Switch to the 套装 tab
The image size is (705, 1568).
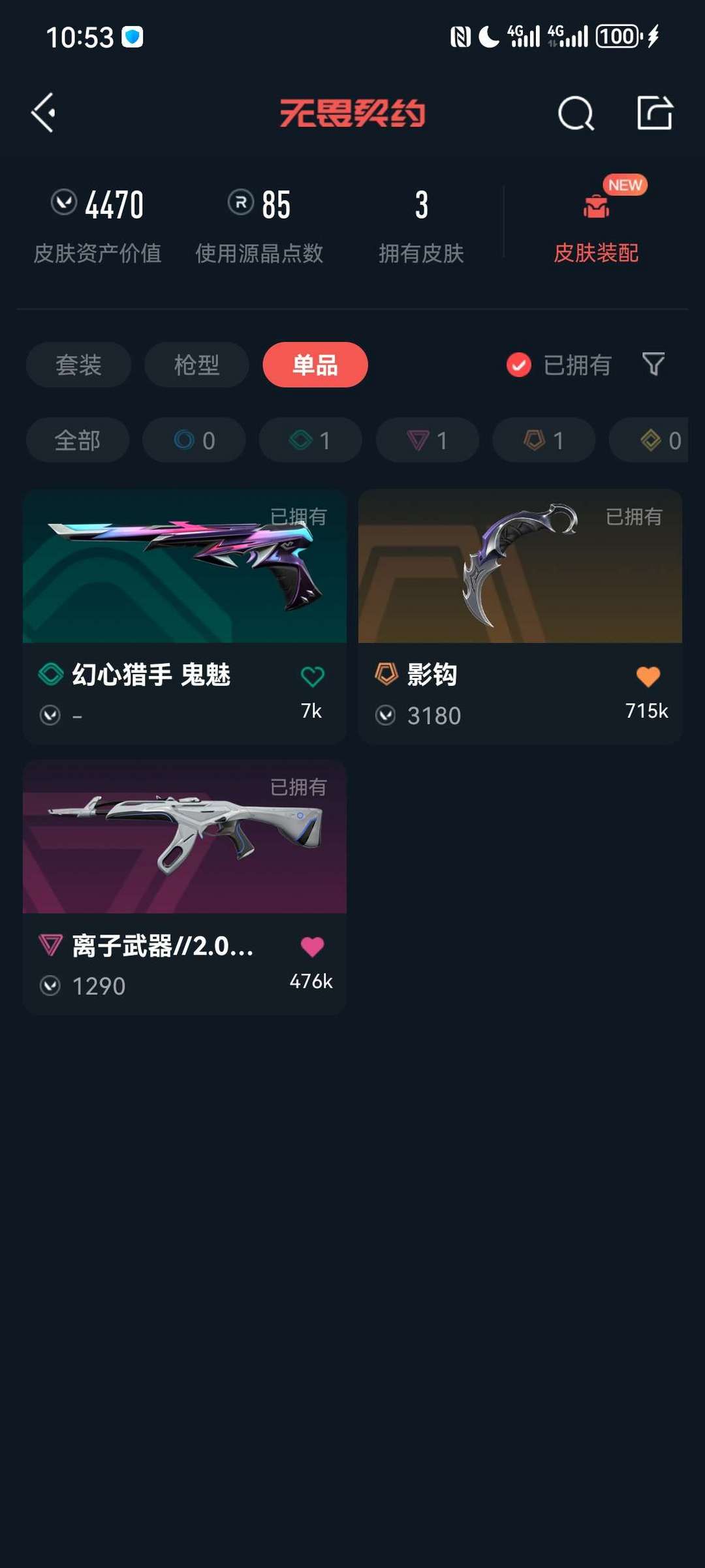coord(78,365)
